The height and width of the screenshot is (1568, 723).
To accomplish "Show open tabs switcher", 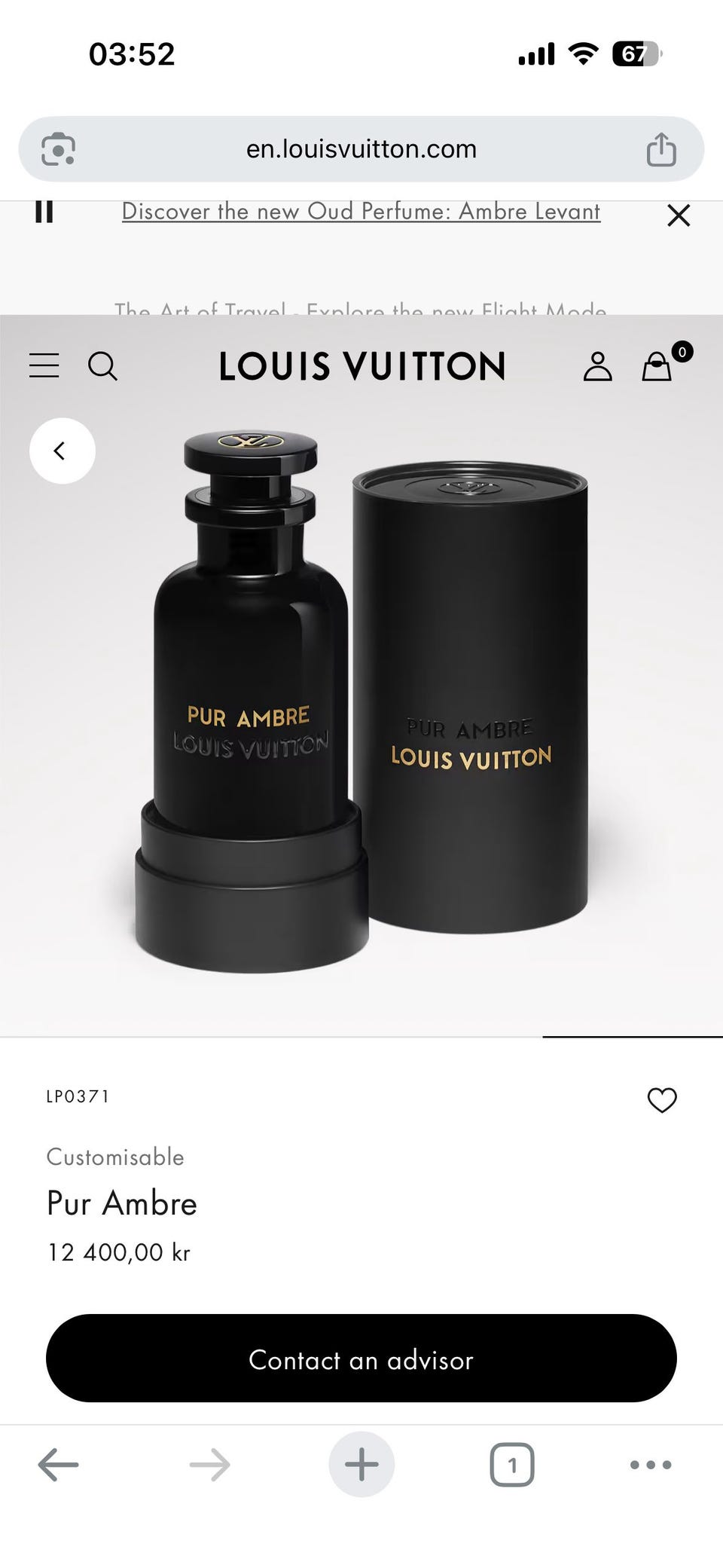I will tap(512, 1465).
